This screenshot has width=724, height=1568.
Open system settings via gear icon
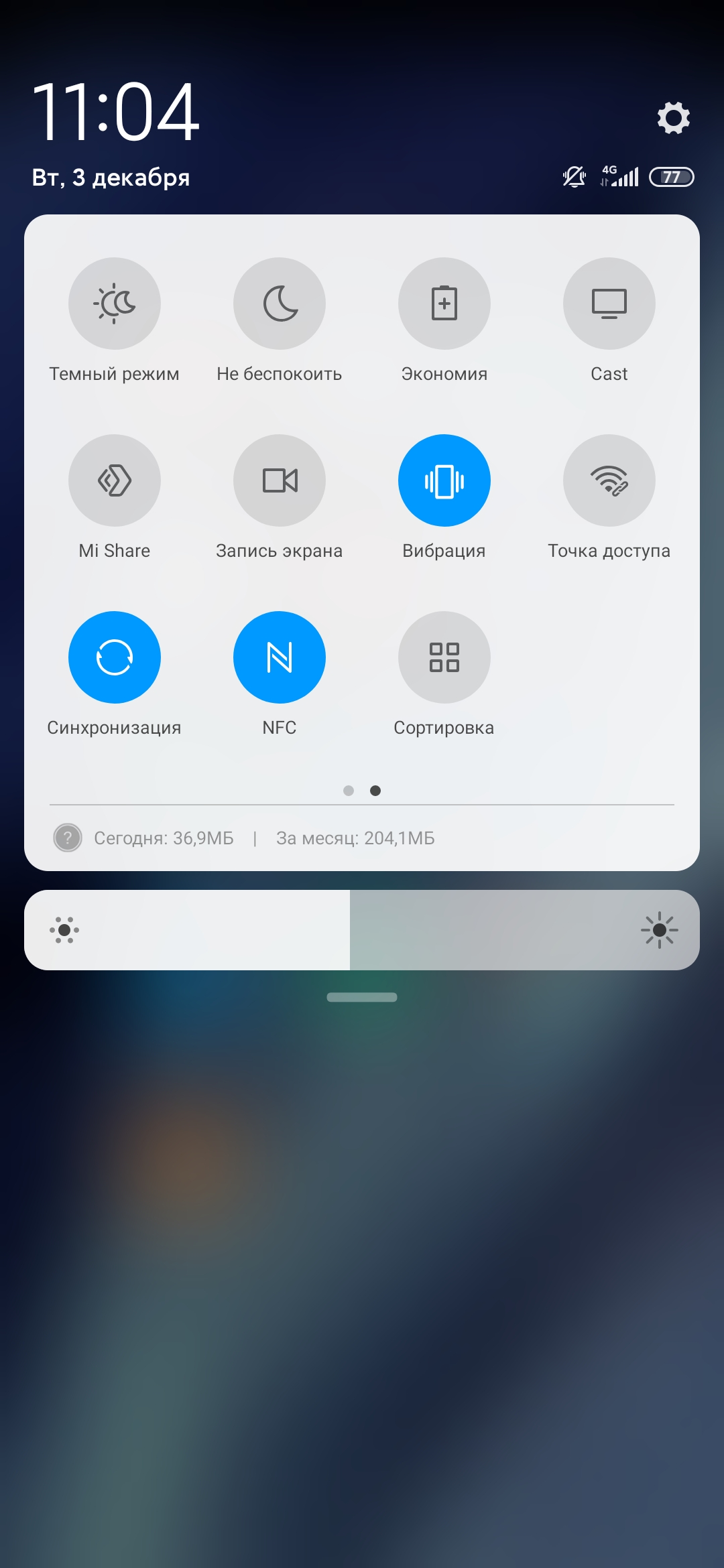click(673, 118)
